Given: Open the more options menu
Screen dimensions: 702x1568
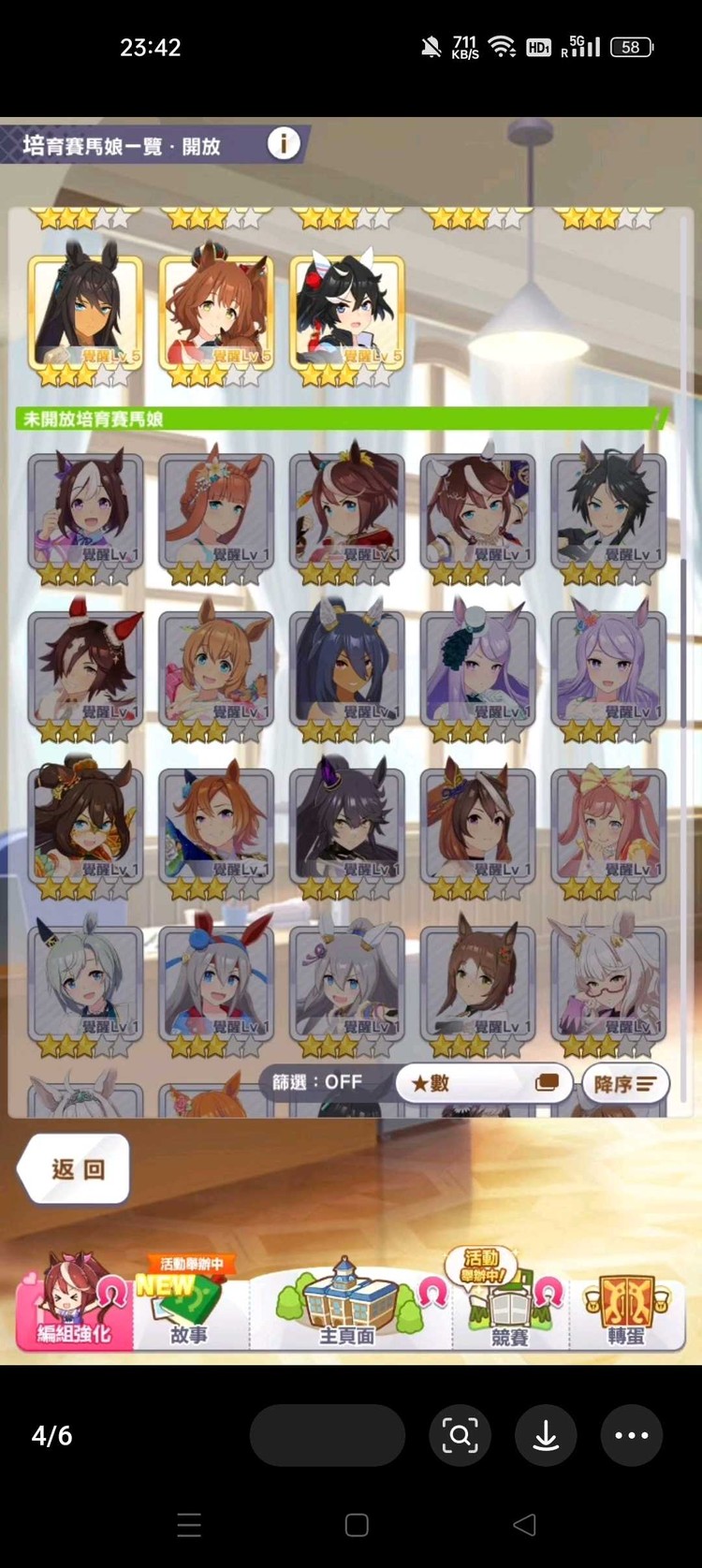Looking at the screenshot, I should pyautogui.click(x=632, y=1434).
